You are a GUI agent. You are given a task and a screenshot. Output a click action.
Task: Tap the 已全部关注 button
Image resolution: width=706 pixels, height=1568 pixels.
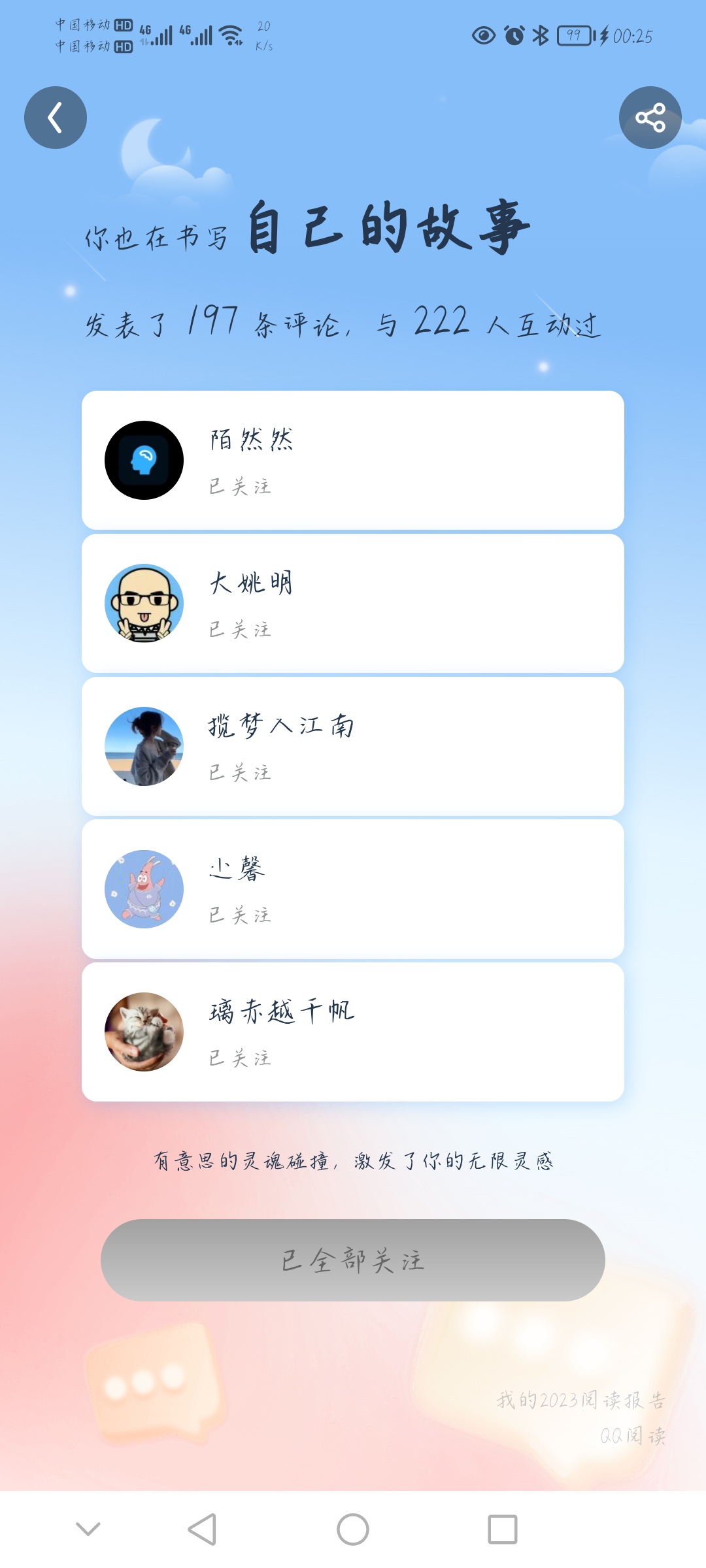[x=353, y=1260]
